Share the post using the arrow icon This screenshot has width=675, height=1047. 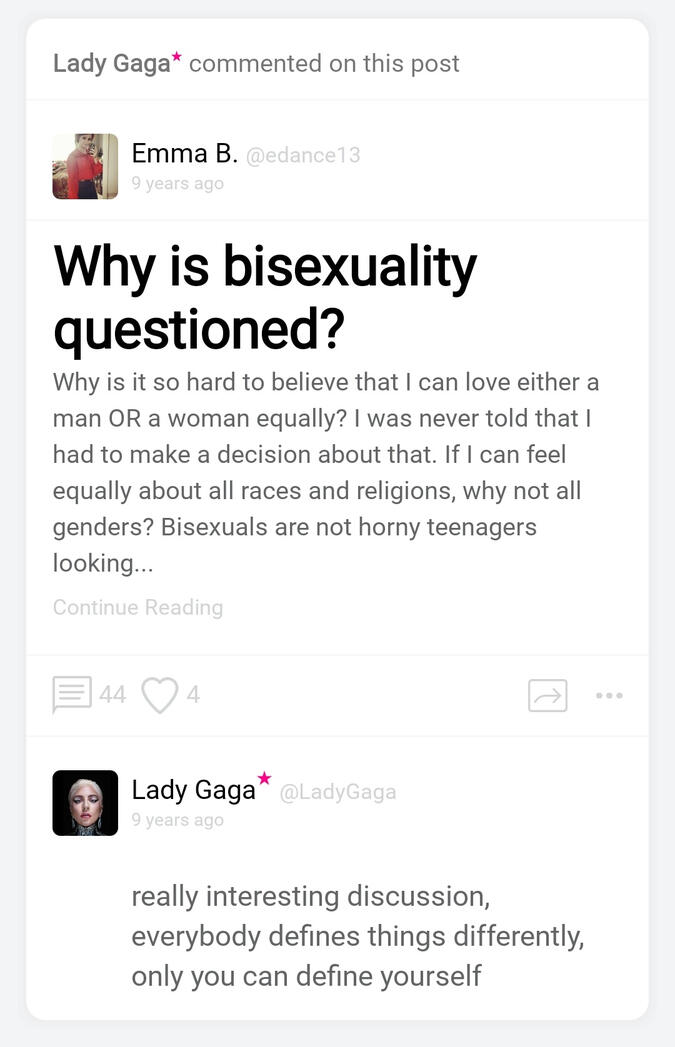547,695
